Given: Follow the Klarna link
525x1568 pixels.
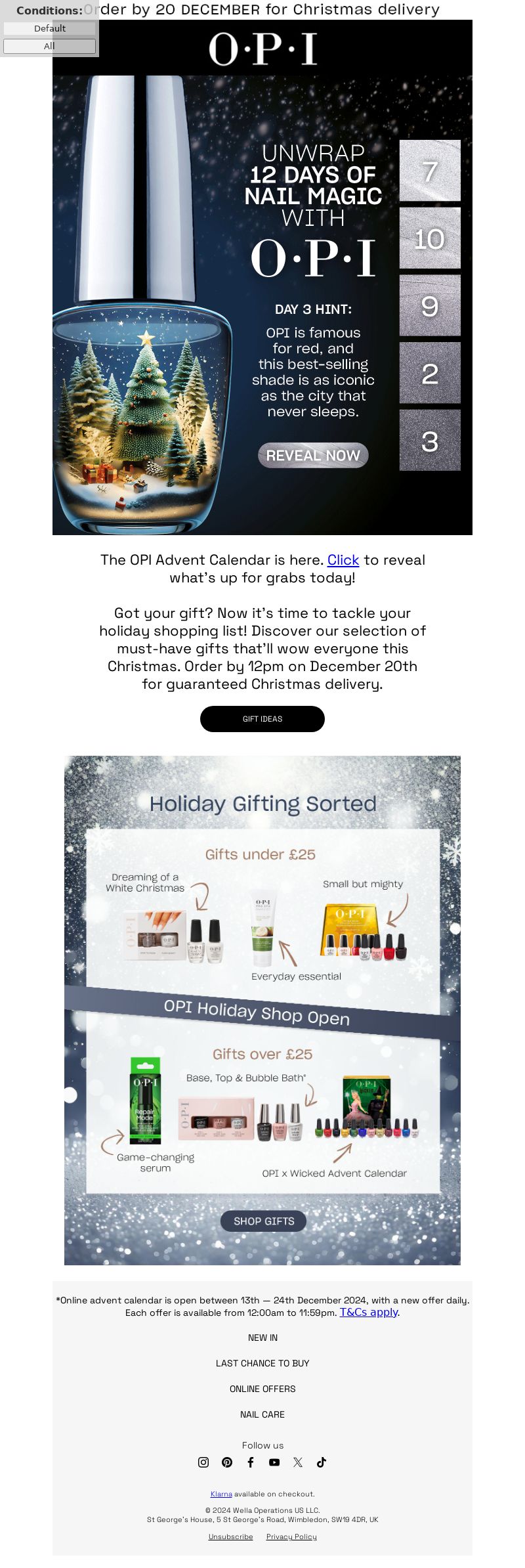Looking at the screenshot, I should [221, 1494].
